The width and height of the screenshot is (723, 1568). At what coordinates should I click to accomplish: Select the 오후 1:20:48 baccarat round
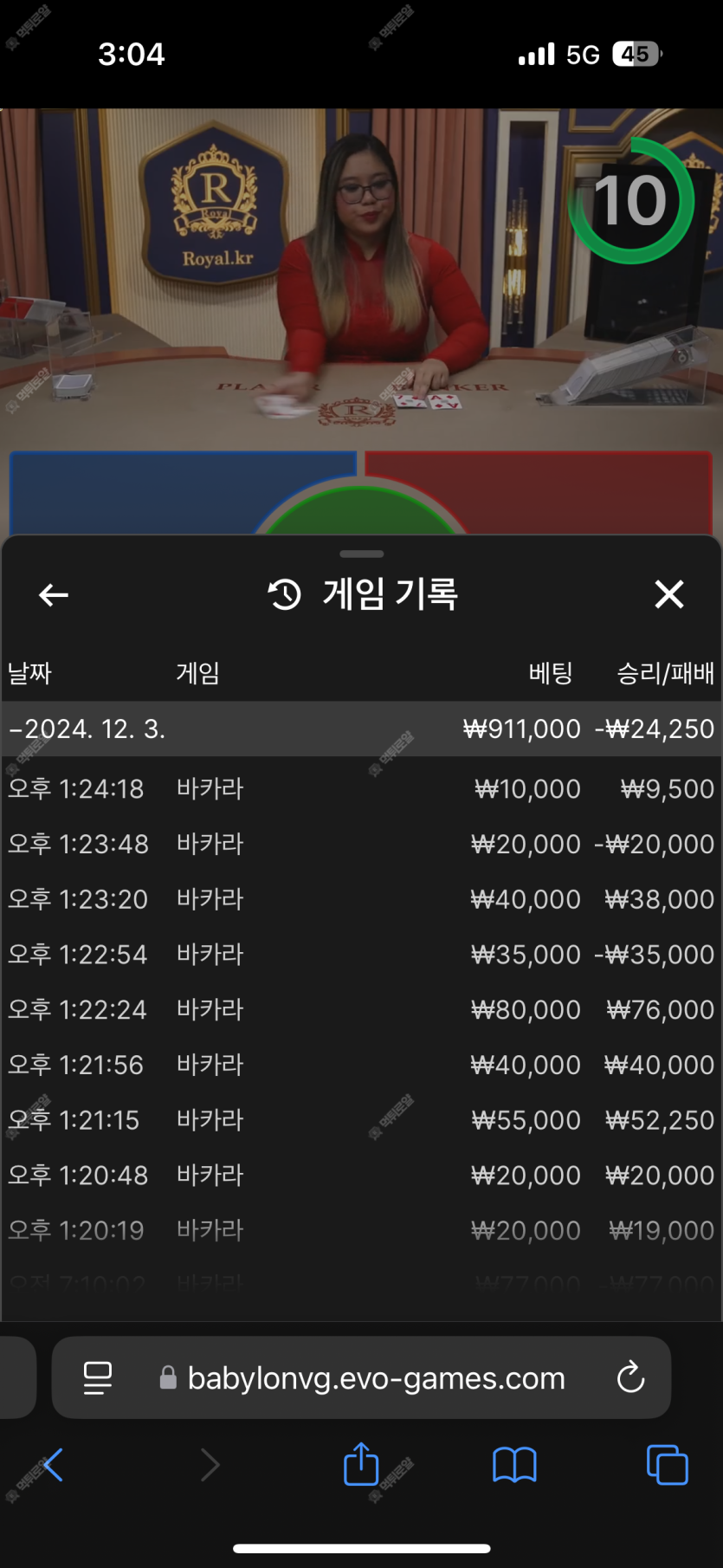tap(361, 1176)
